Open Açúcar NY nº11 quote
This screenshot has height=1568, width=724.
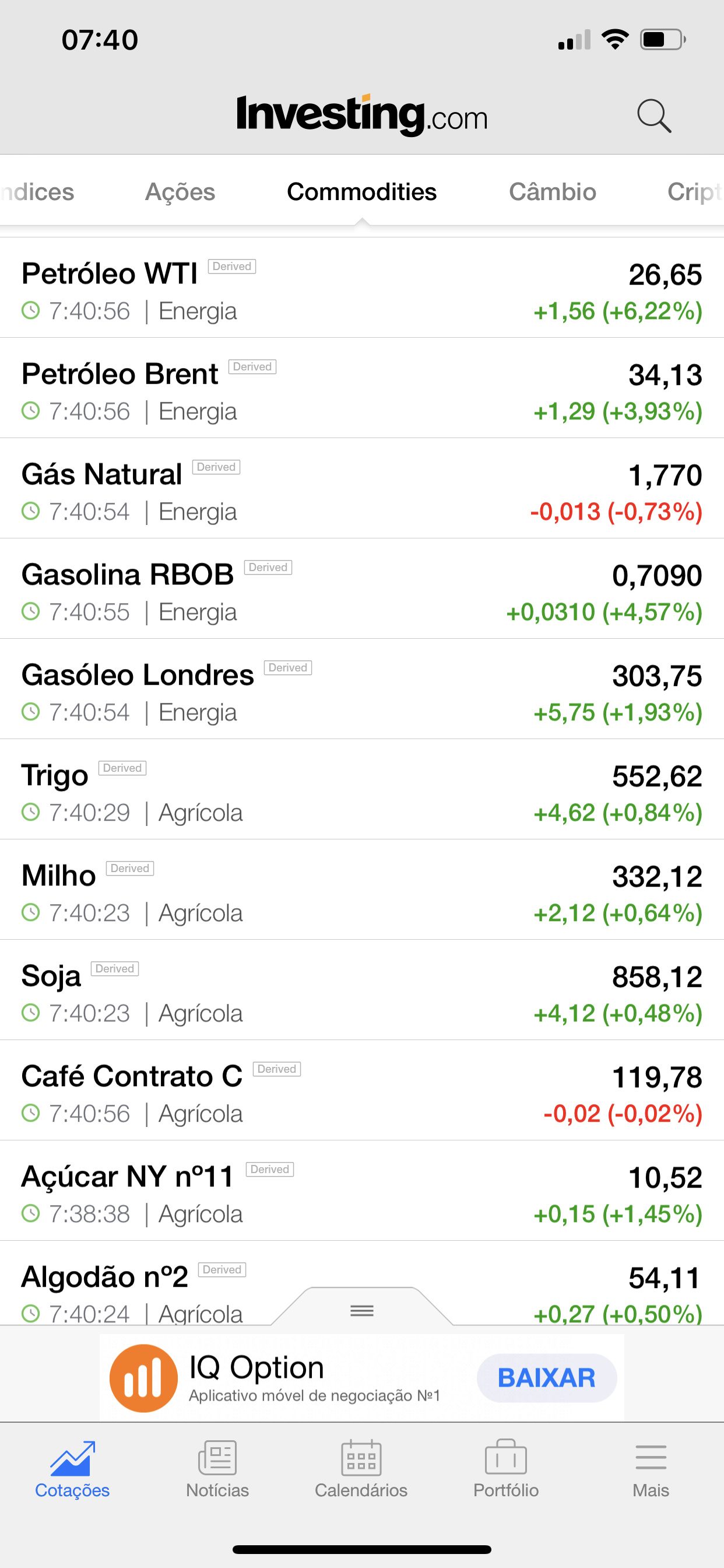point(362,1192)
